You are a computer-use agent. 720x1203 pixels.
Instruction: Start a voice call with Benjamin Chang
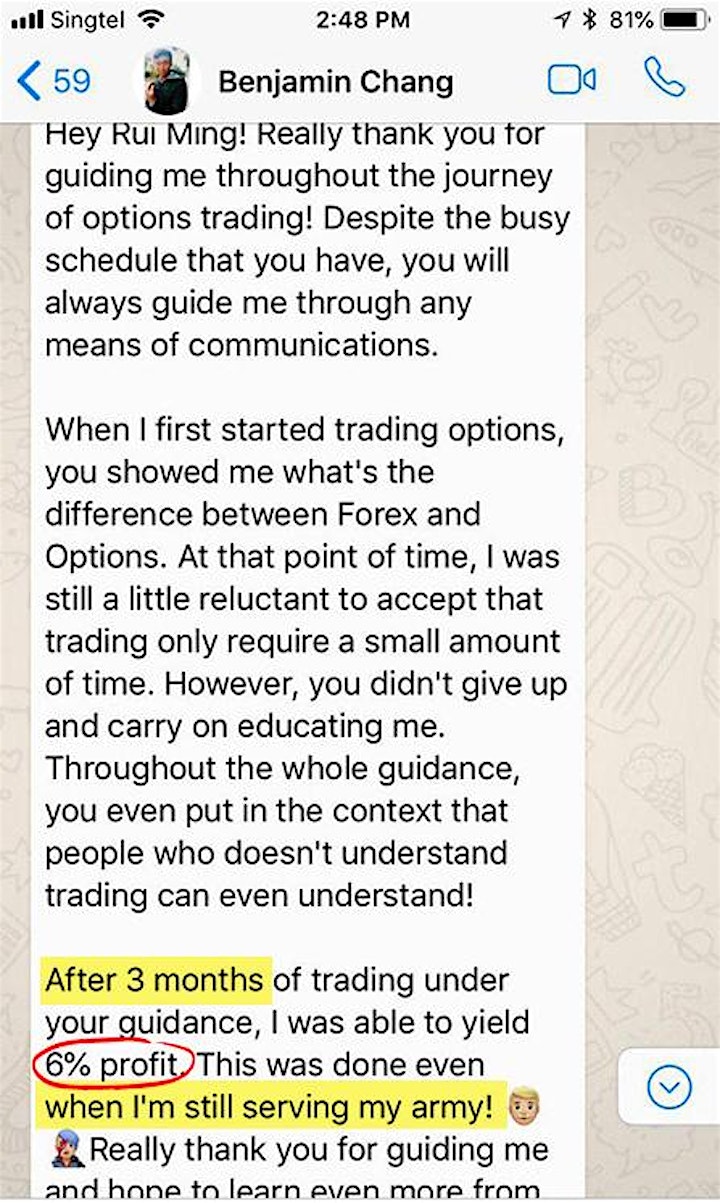[x=664, y=78]
